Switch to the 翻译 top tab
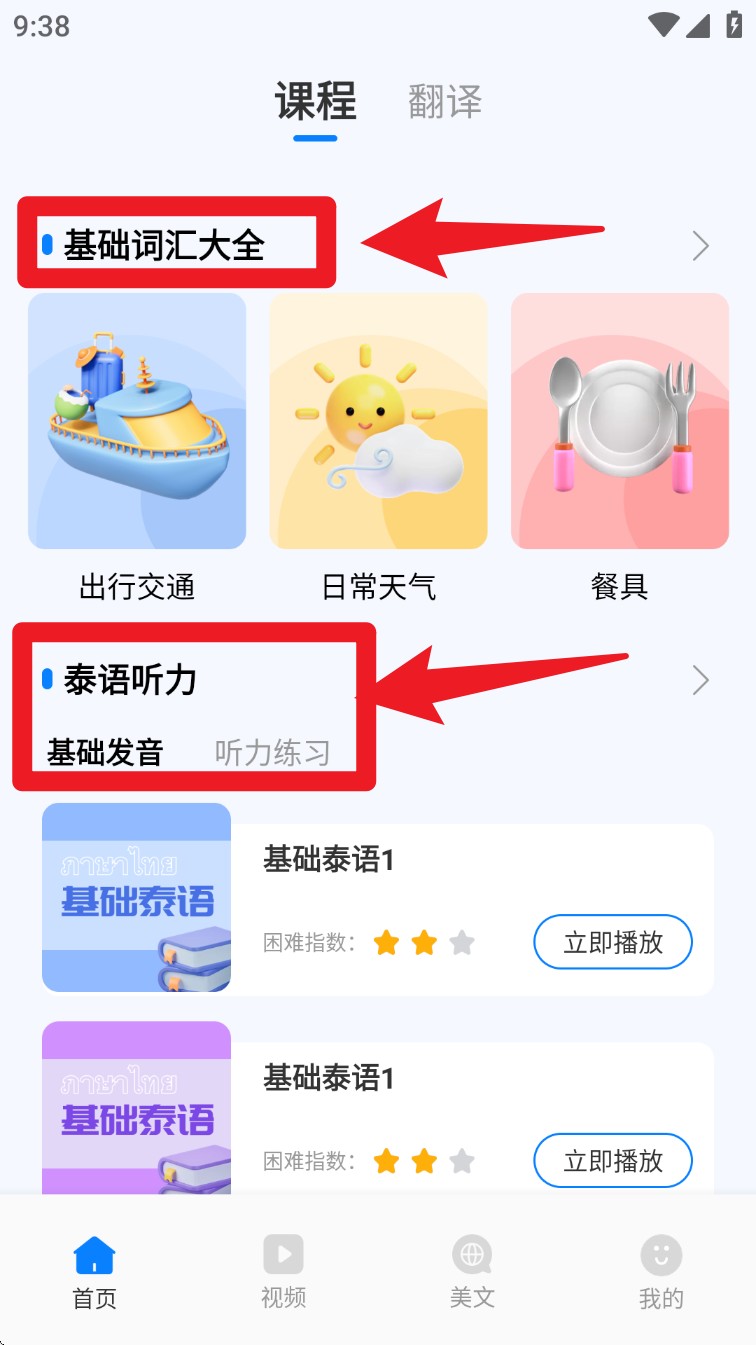The image size is (756, 1345). 445,102
